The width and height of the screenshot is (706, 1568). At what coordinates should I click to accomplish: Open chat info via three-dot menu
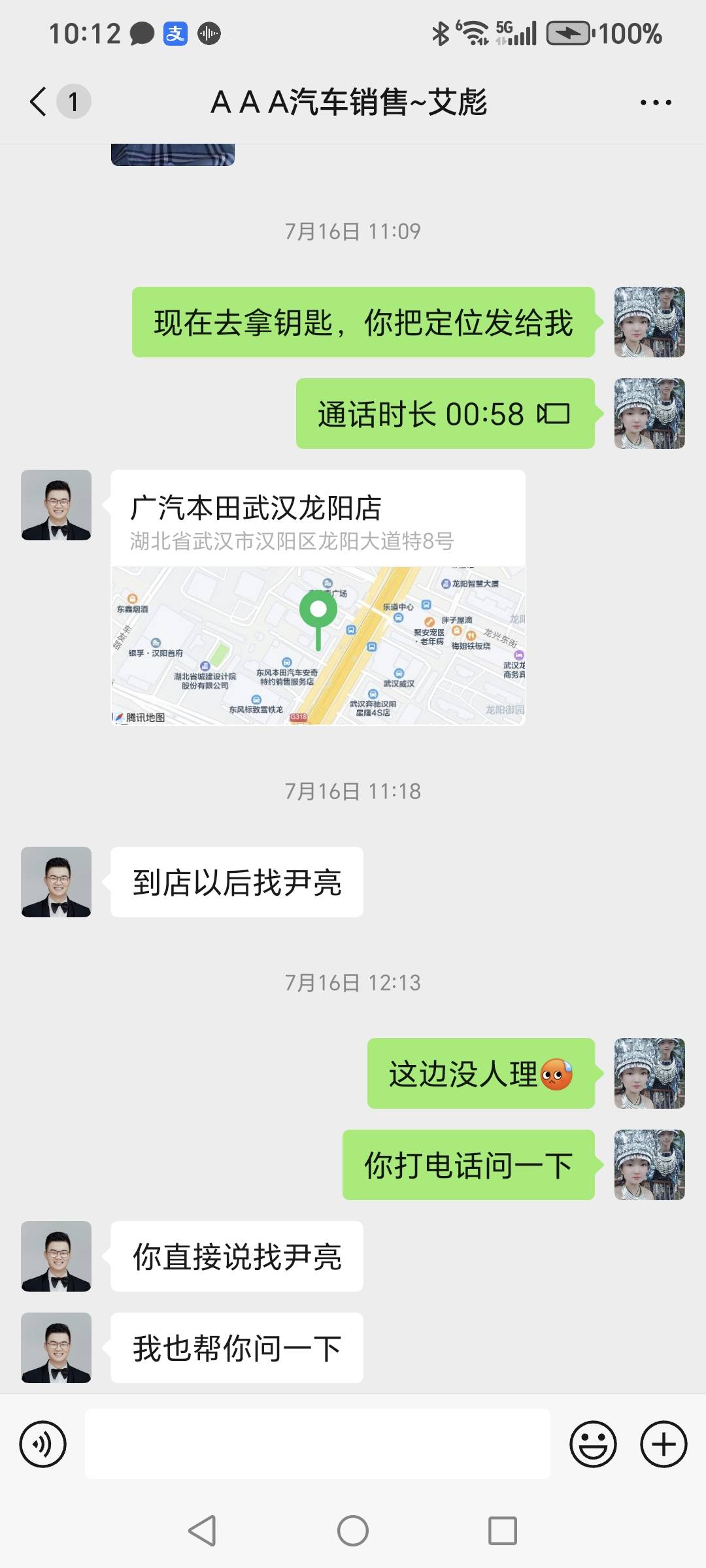pos(656,103)
